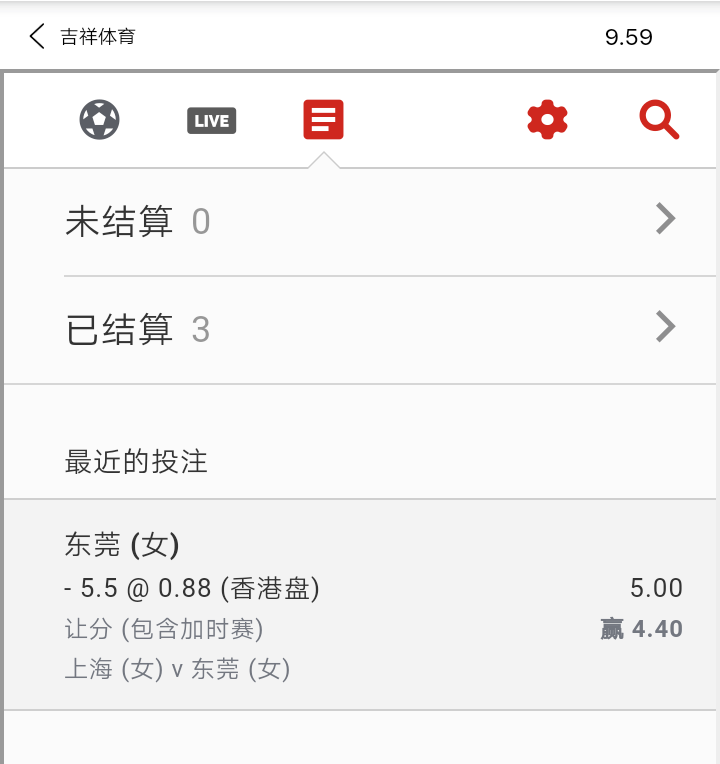Viewport: 720px width, 764px height.
Task: Open the bet slip list tab
Action: click(x=323, y=120)
